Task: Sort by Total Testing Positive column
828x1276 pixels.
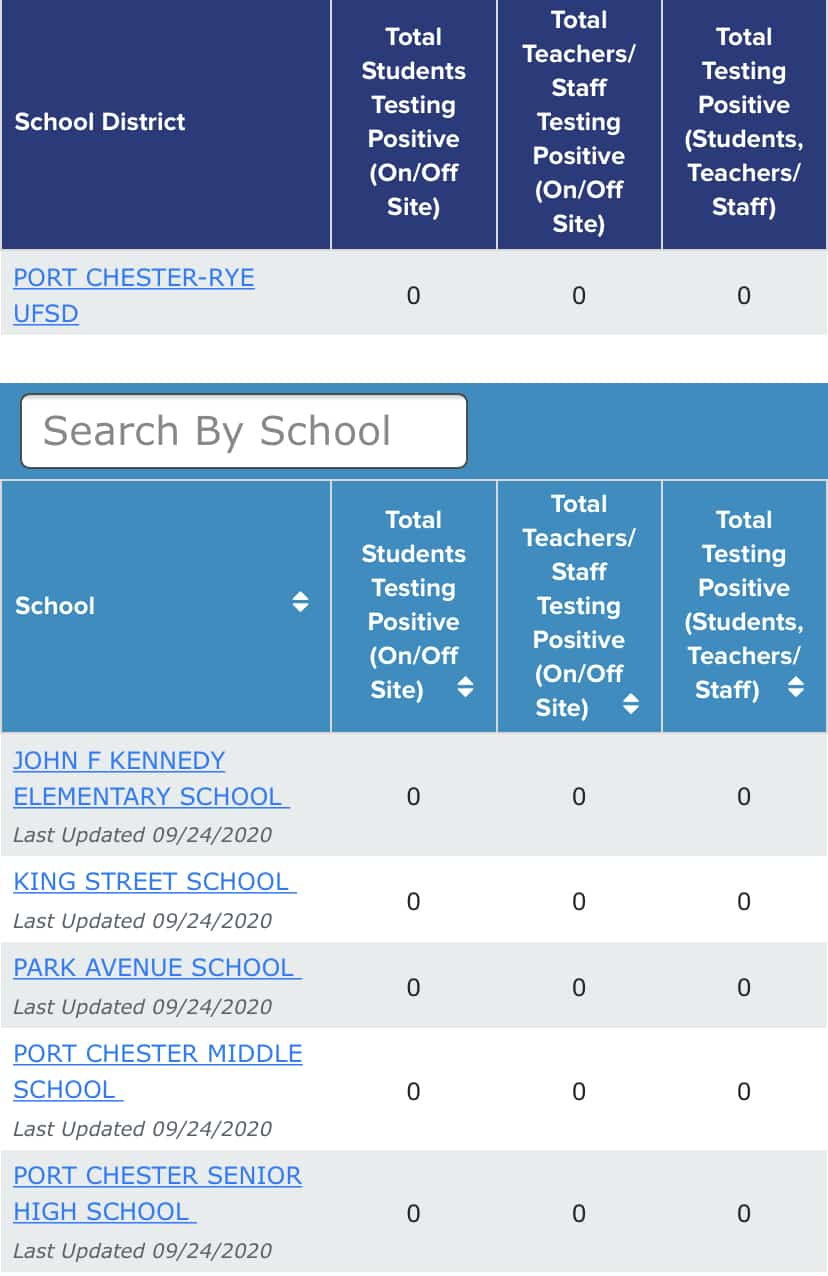Action: point(796,687)
